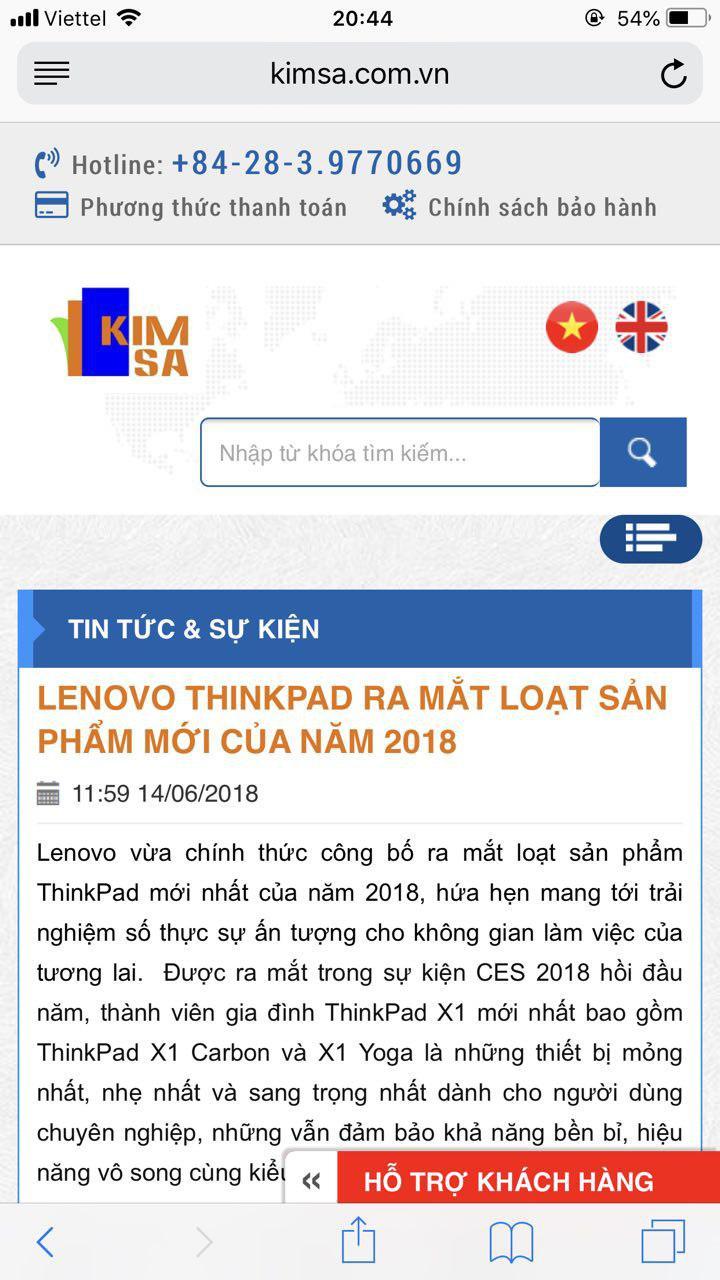Submit search with magnifier button
Viewport: 720px width, 1280px height.
643,453
